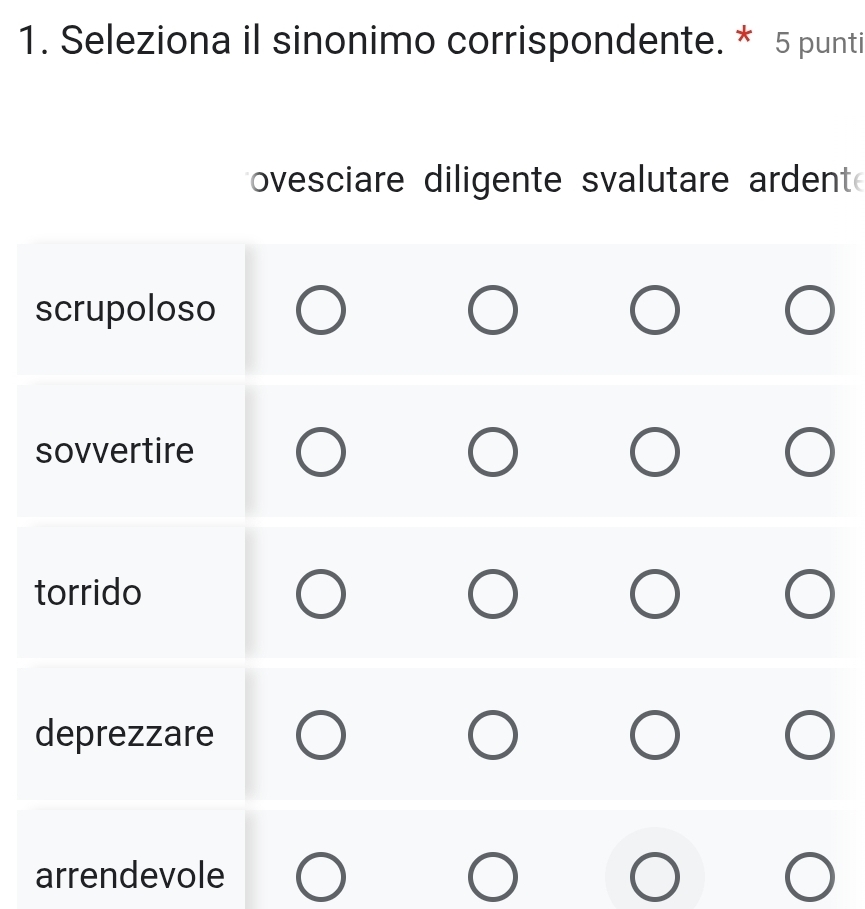The image size is (865, 909).
Task: Choose 'svalutare' in the scrupoloso row
Action: (655, 310)
